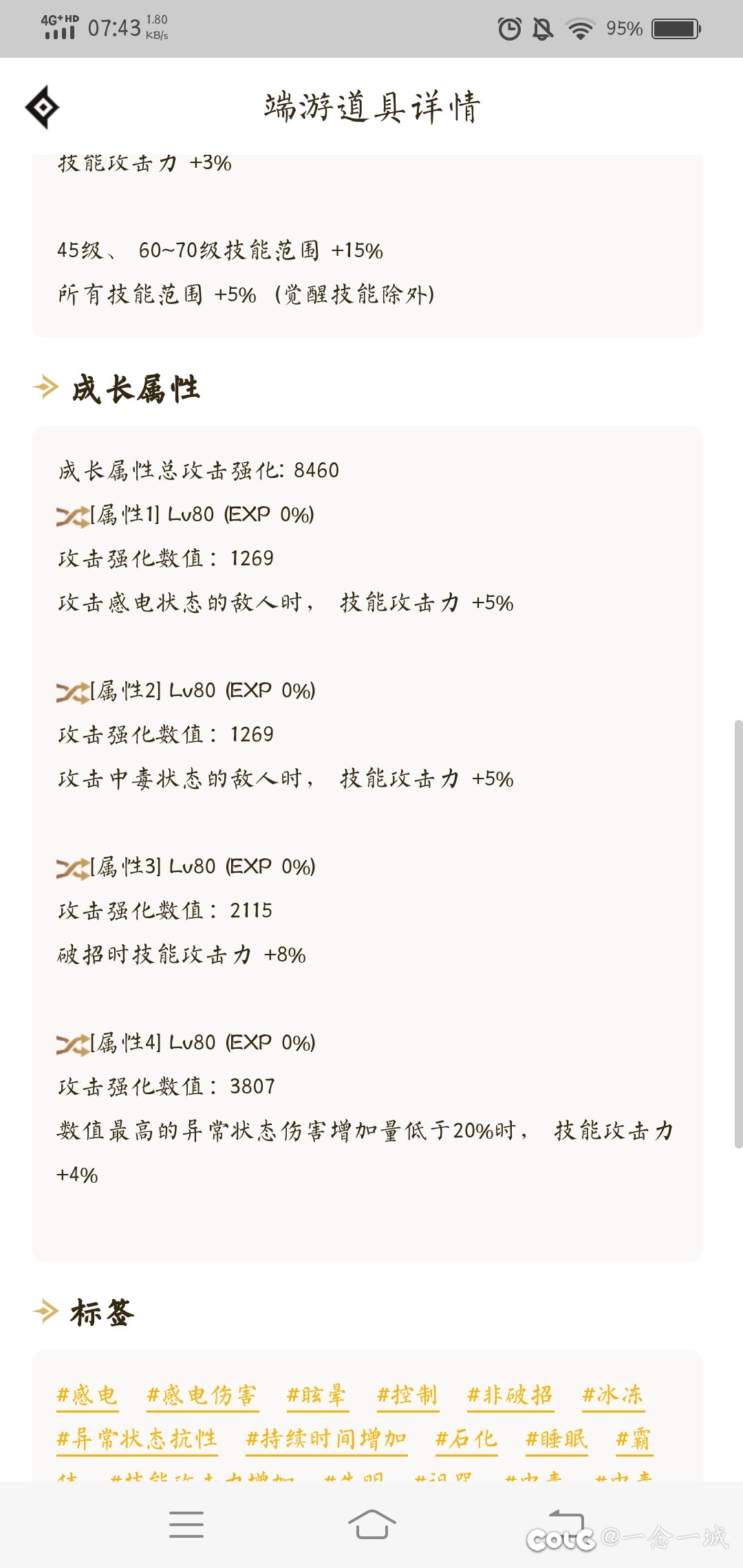Open the #异常状态抗性 tag
The image size is (743, 1568).
(137, 1439)
